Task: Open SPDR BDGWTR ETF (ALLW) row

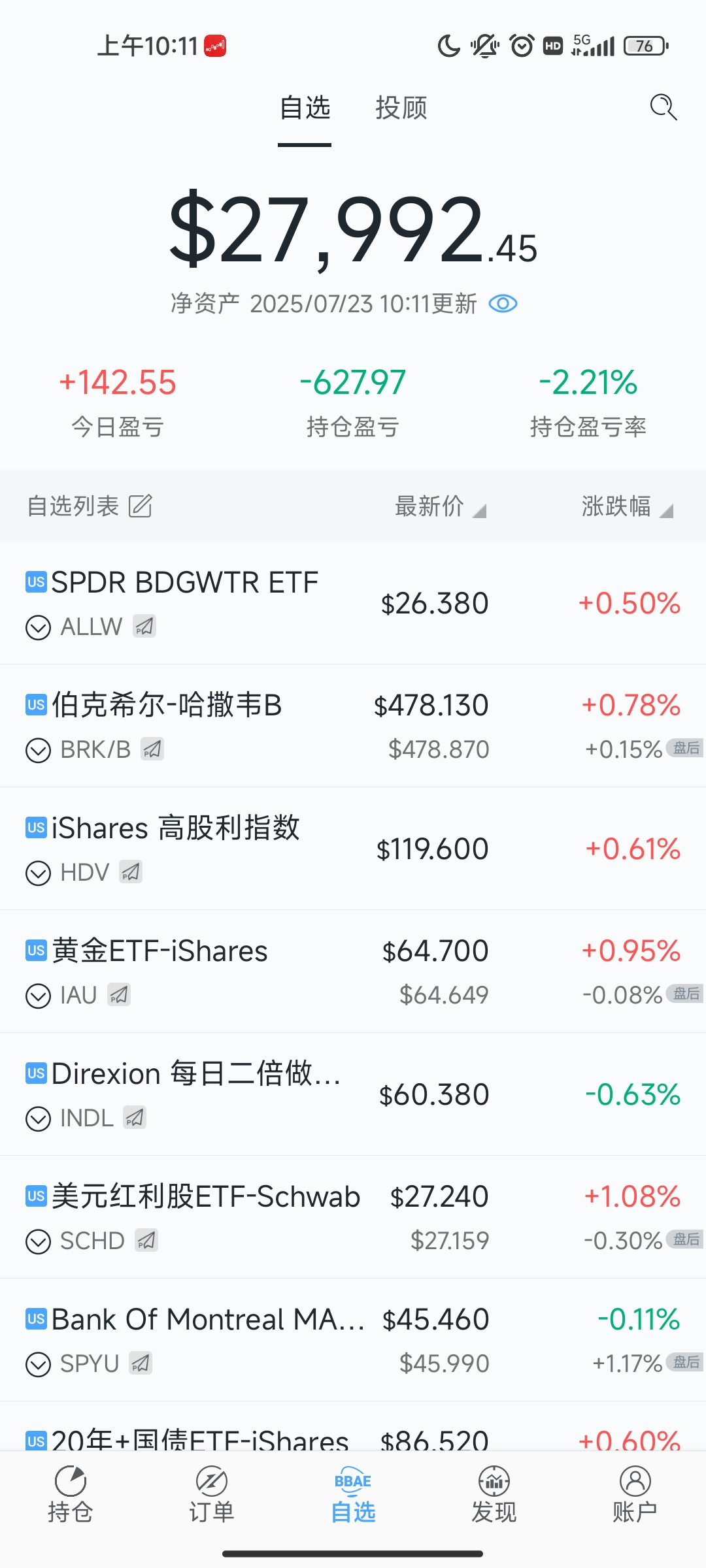Action: tap(184, 583)
